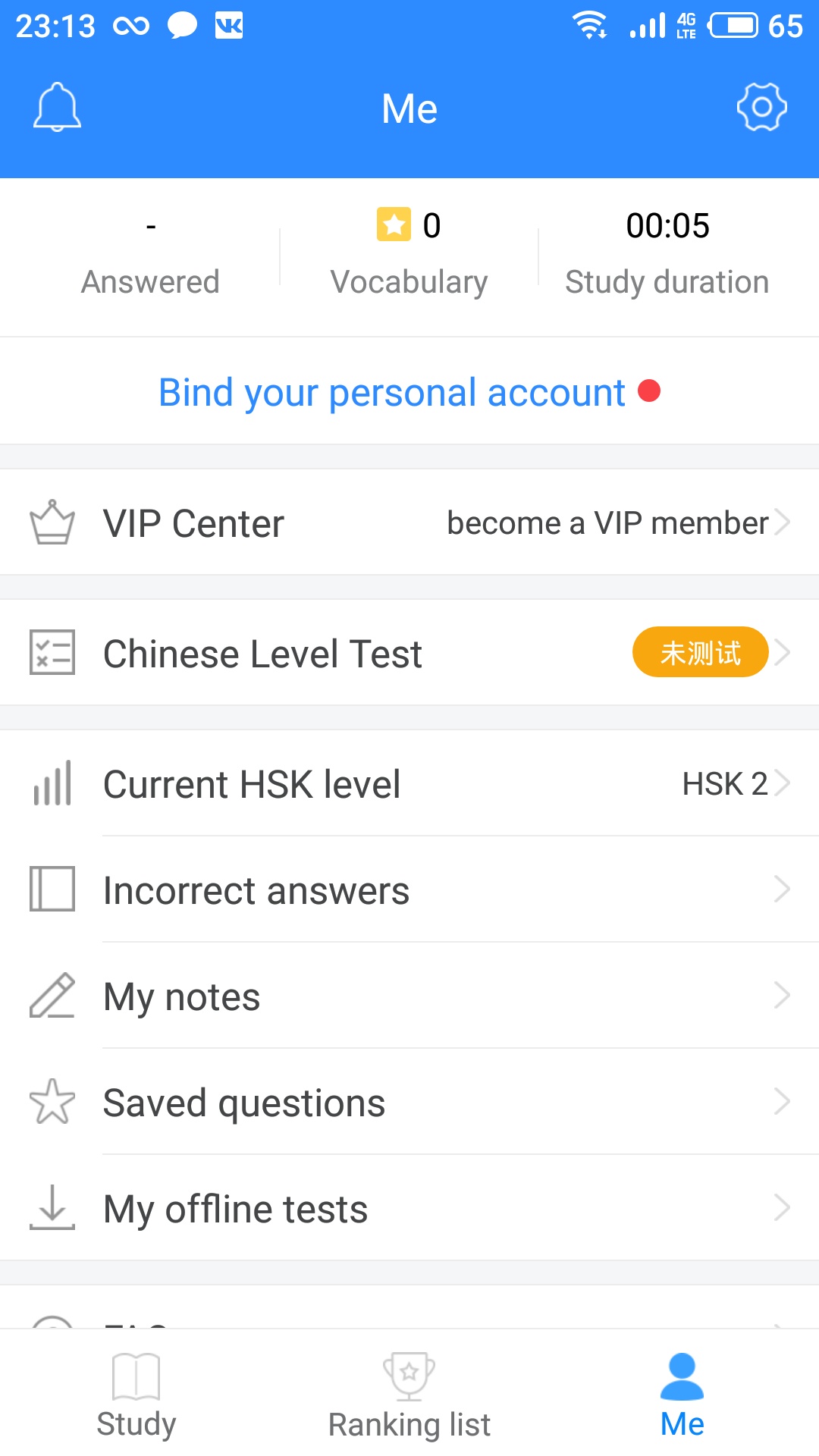Open Incorrect answers
This screenshot has width=819, height=1456.
409,890
